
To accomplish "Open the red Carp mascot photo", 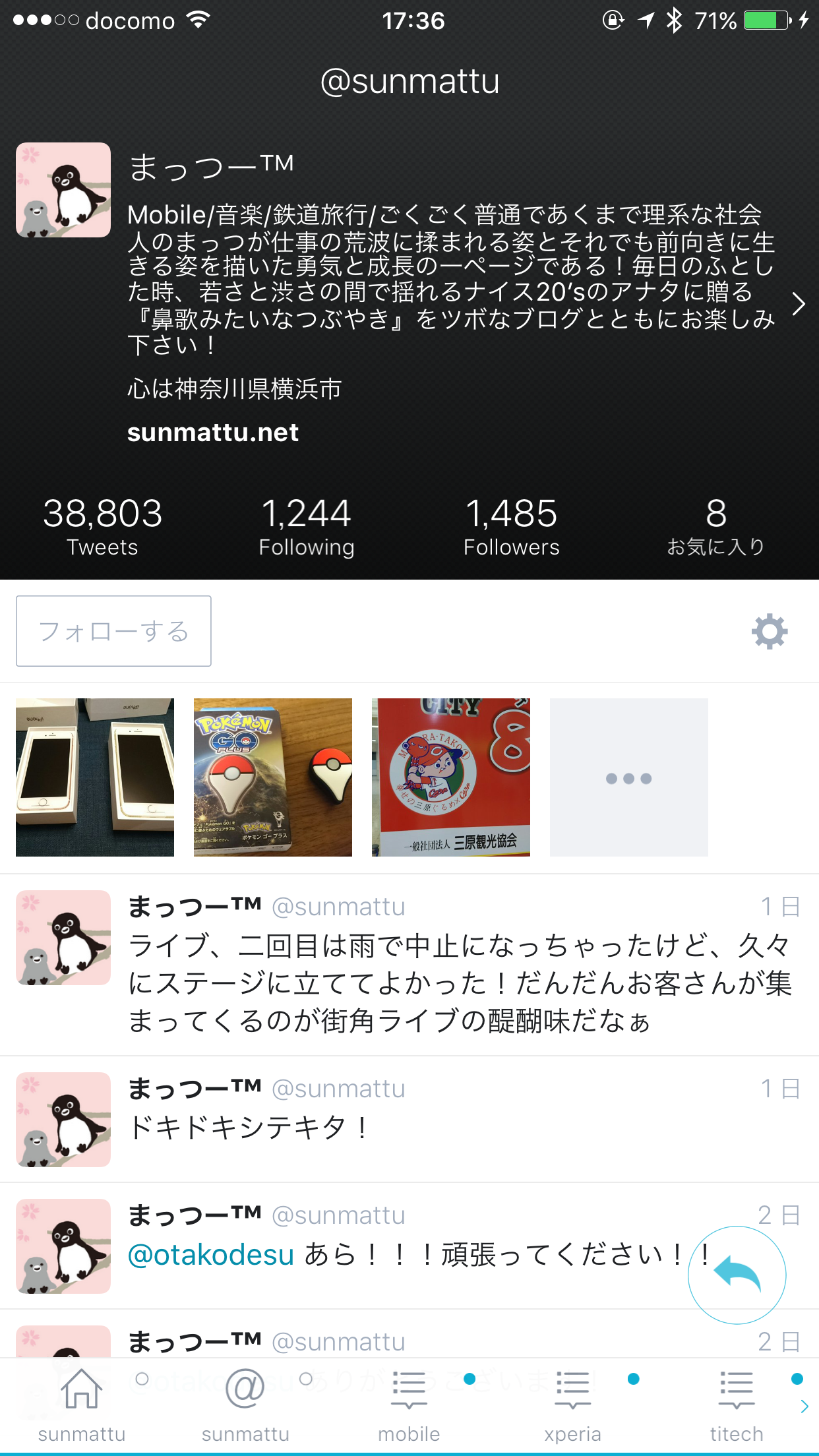I will coord(451,777).
